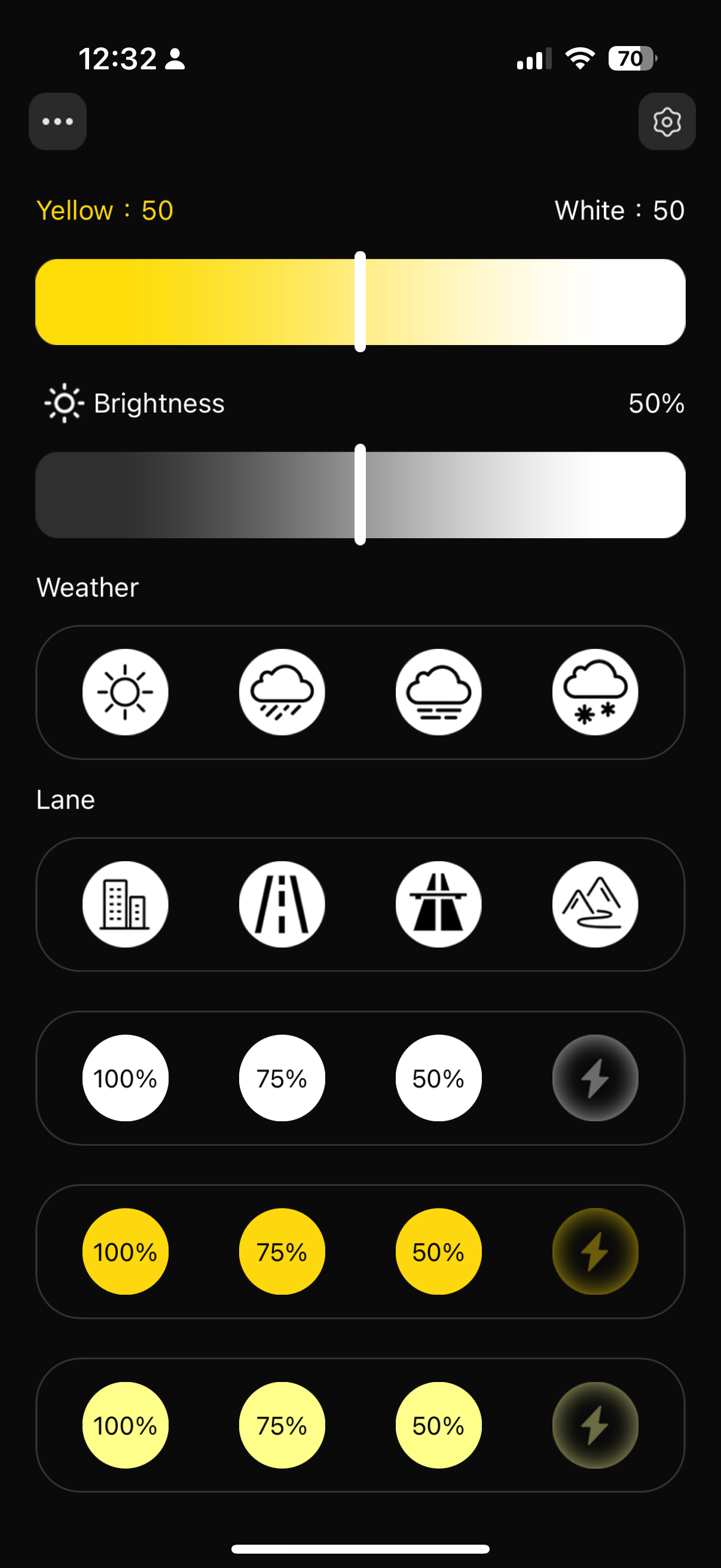Adjust the yellow-white color balance slider
The image size is (721, 1568).
tap(360, 301)
